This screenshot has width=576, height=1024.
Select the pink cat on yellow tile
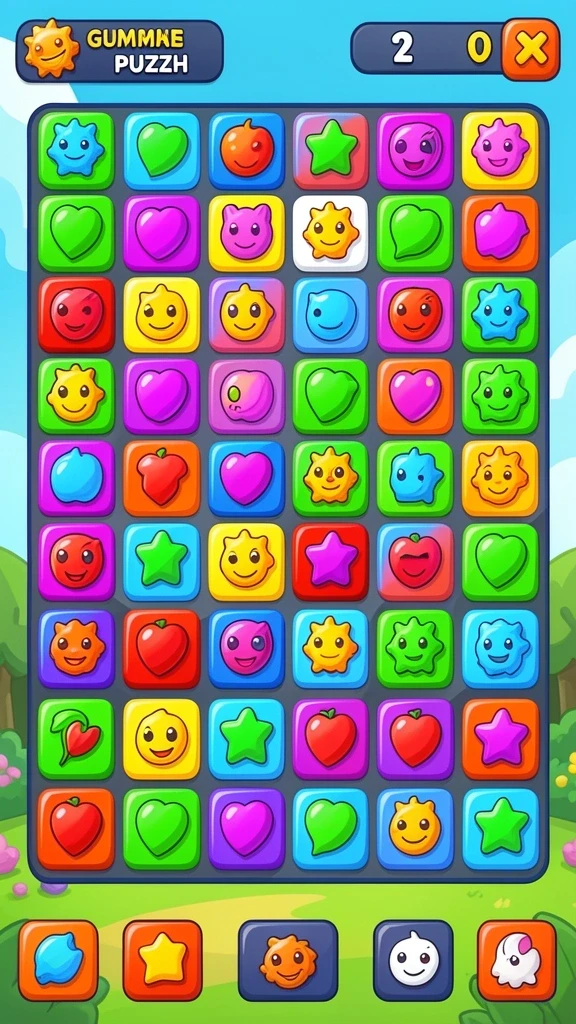(x=246, y=232)
